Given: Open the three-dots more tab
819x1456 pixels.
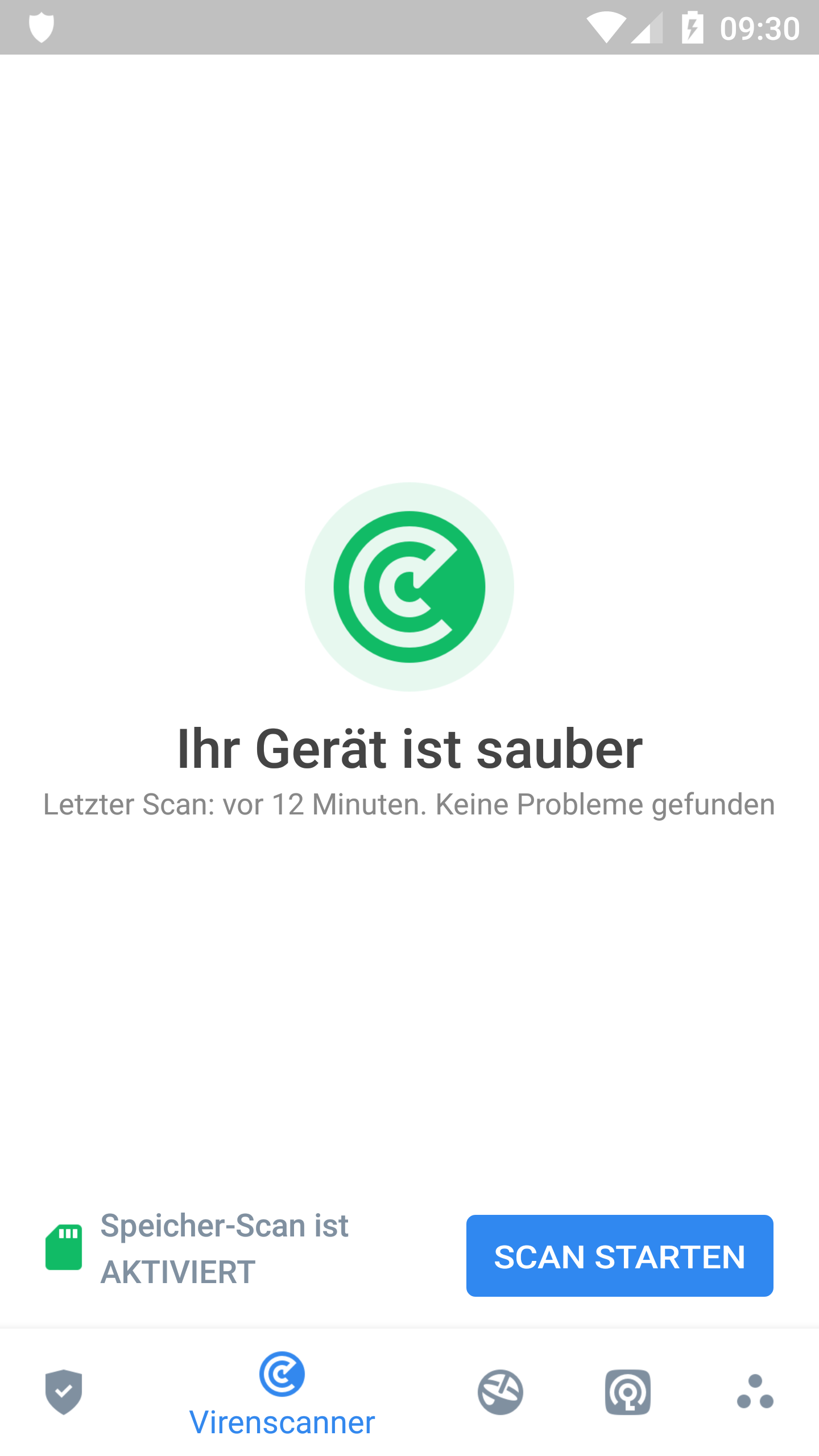Looking at the screenshot, I should tap(755, 1392).
